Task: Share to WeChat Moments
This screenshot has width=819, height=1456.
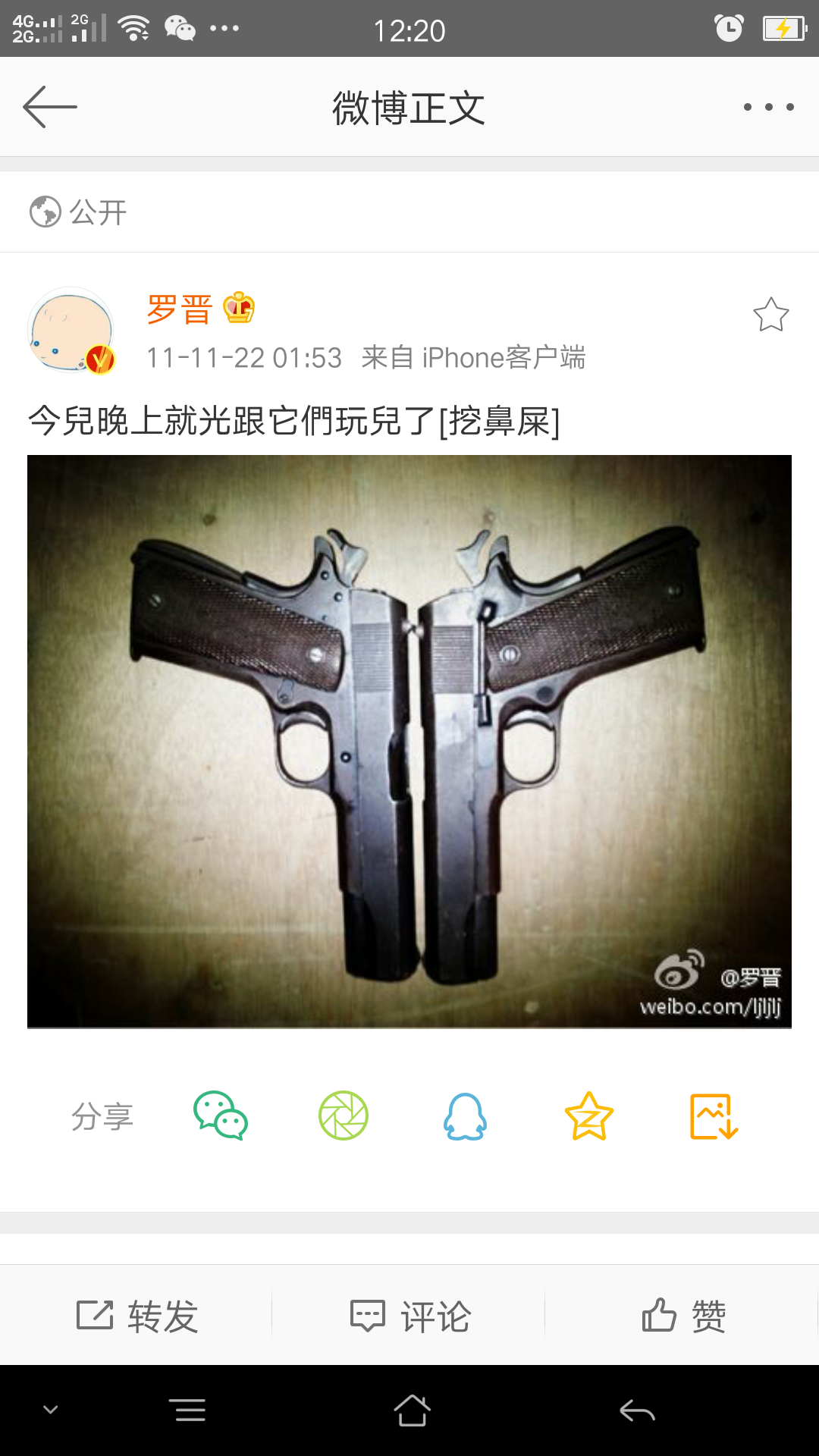Action: pos(344,1116)
